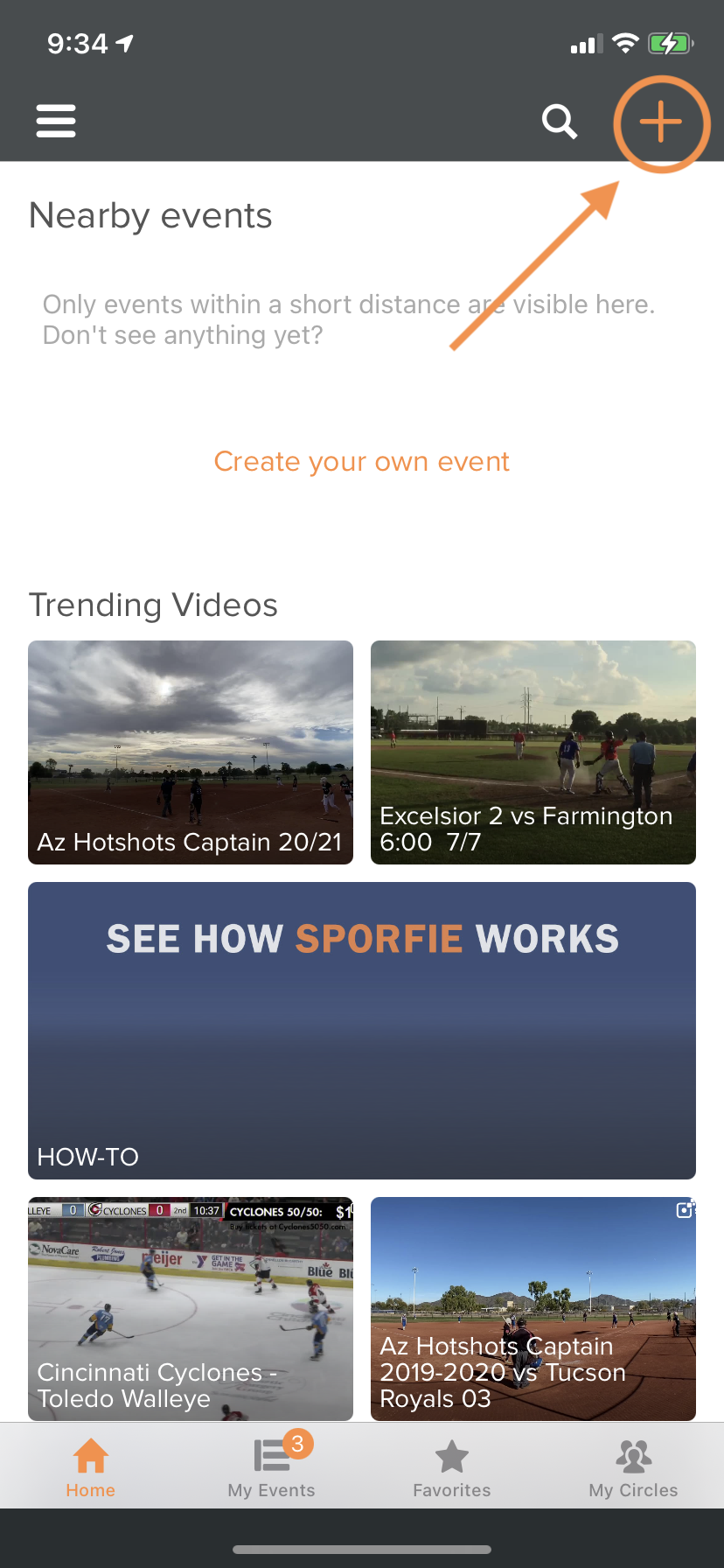724x1568 pixels.
Task: Watch Cincinnati Cyclones - Toledo Walleye video
Action: 191,1308
